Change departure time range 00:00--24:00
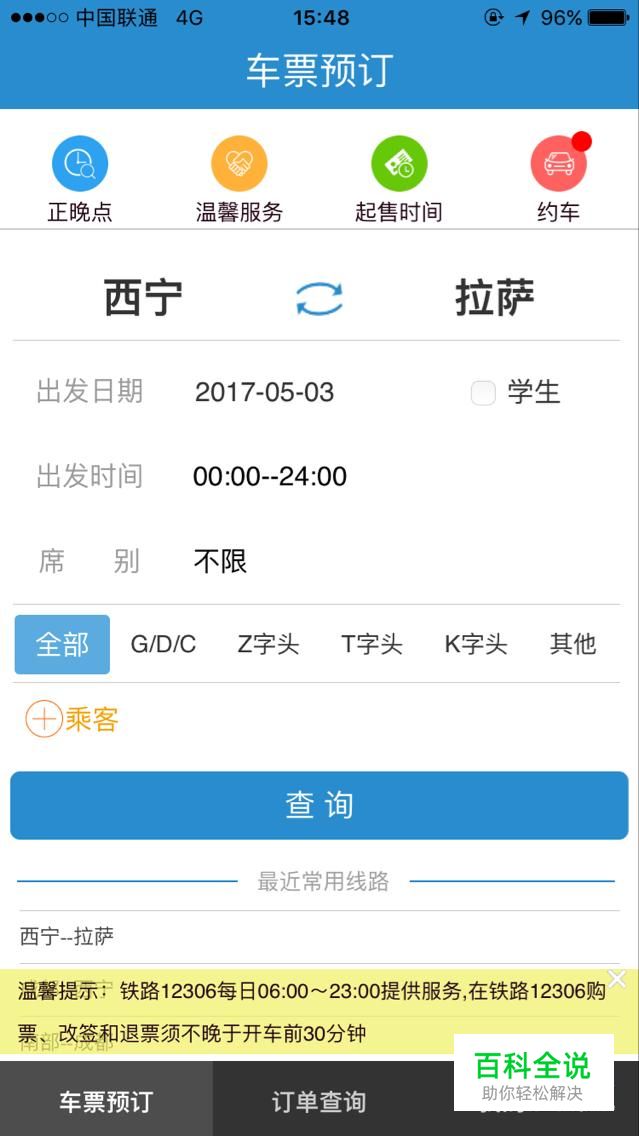The width and height of the screenshot is (639, 1136). 270,477
